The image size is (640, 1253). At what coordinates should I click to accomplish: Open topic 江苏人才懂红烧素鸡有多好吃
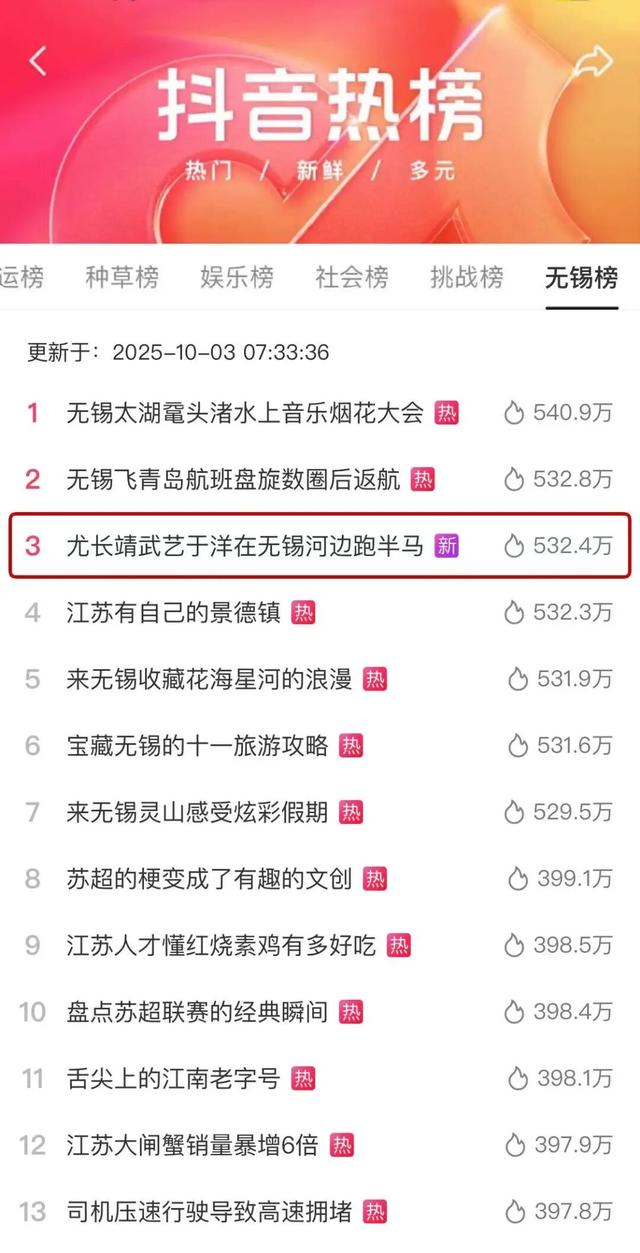(221, 945)
